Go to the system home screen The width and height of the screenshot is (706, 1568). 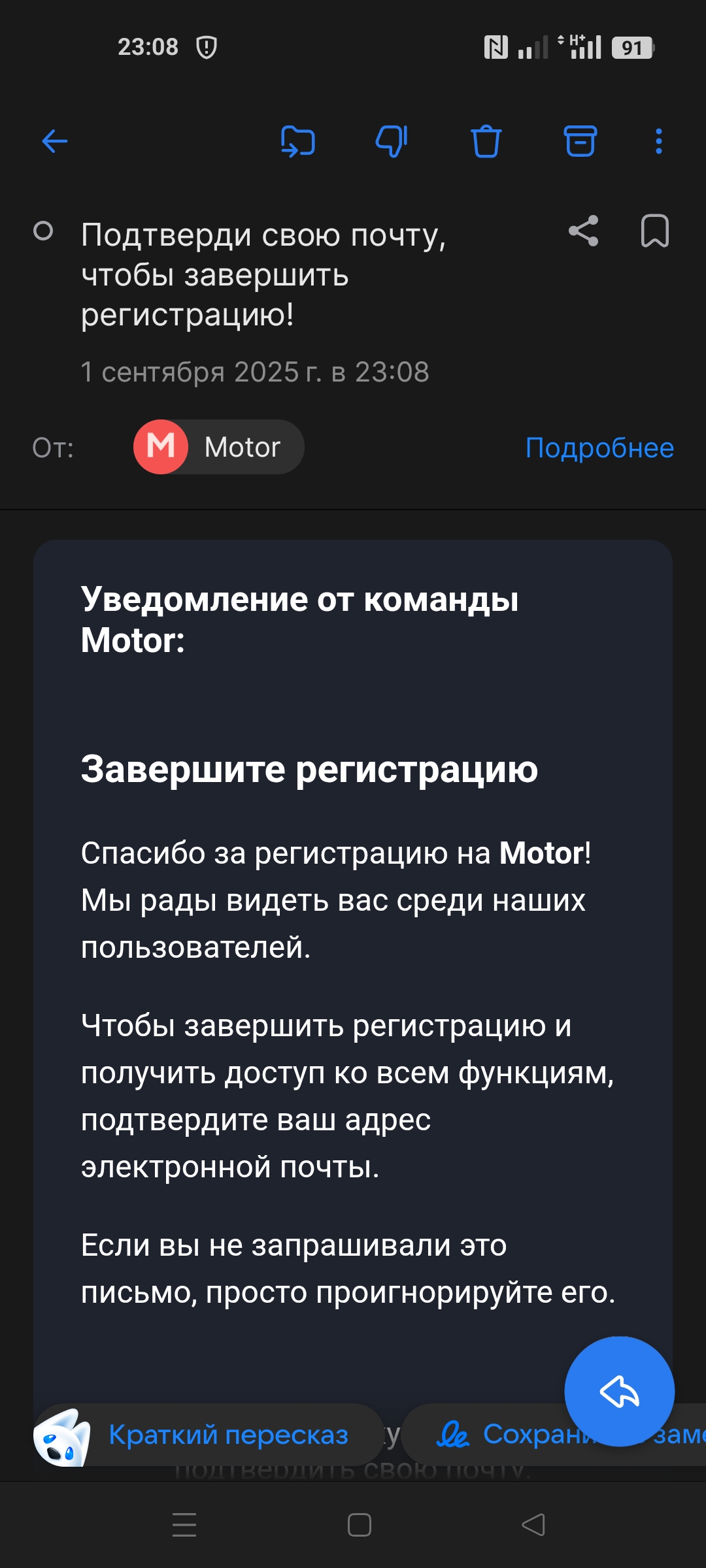tap(359, 1525)
